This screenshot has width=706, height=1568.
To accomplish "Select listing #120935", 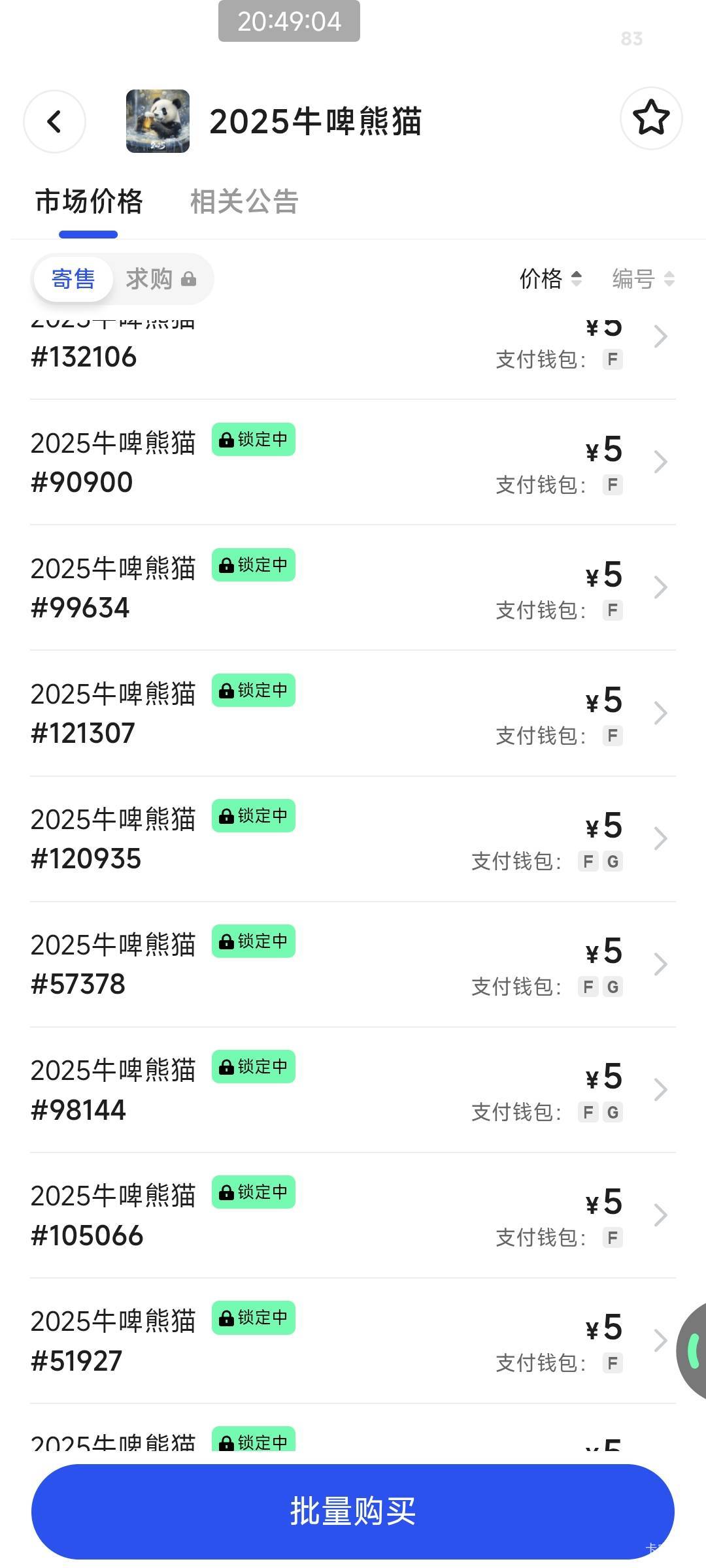I will click(x=353, y=839).
